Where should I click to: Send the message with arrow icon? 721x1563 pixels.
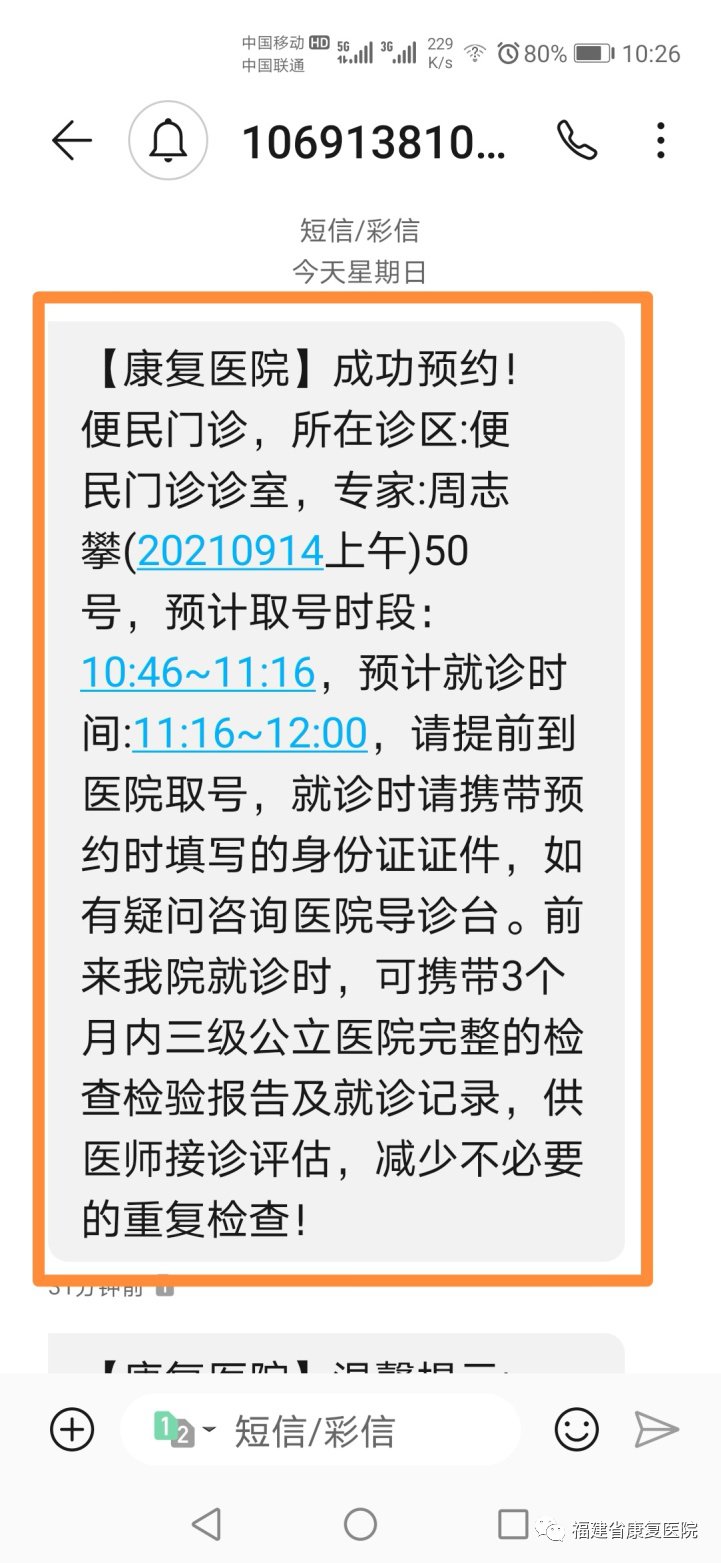(657, 1429)
